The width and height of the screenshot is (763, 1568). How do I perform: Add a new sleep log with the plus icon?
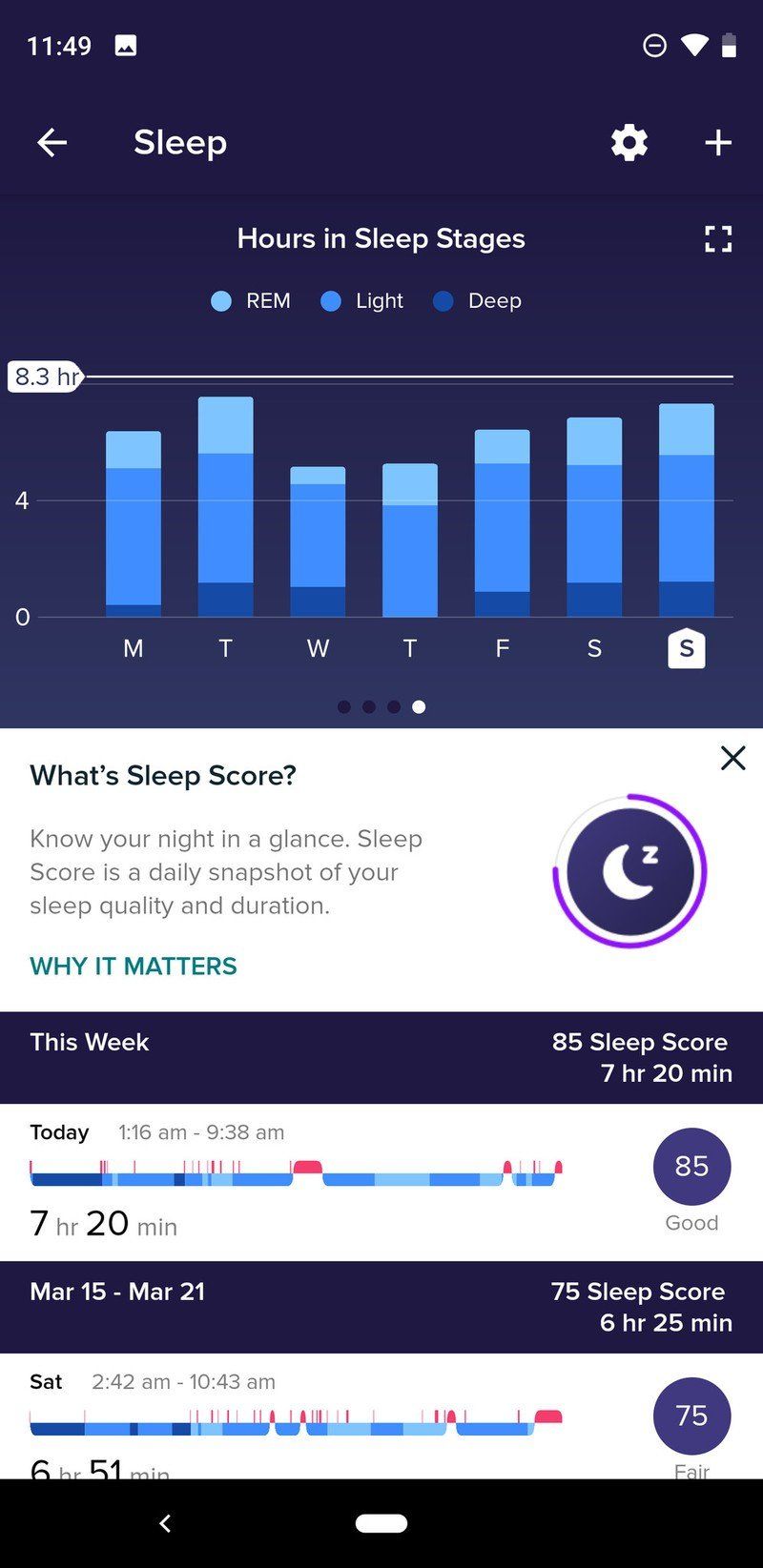click(718, 142)
